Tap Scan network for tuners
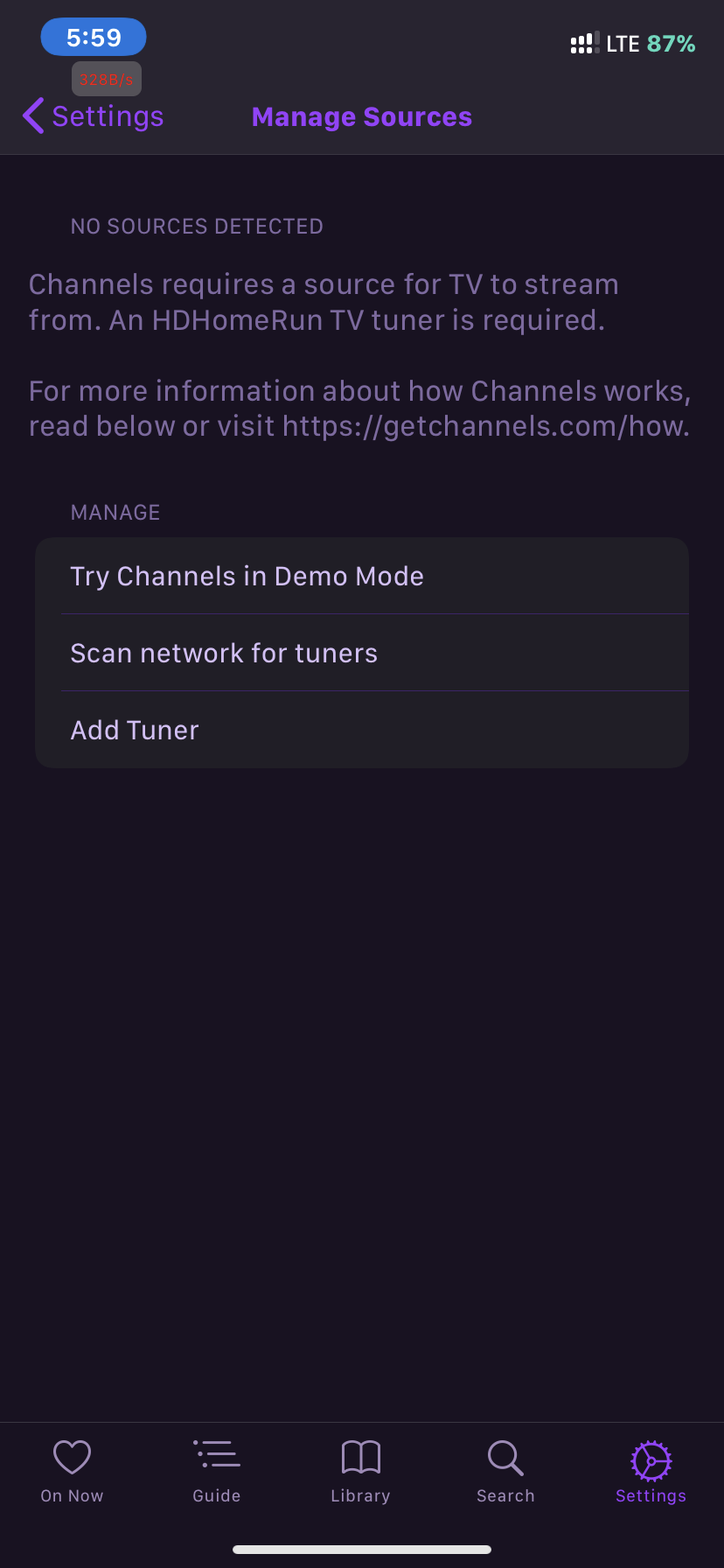 (224, 652)
